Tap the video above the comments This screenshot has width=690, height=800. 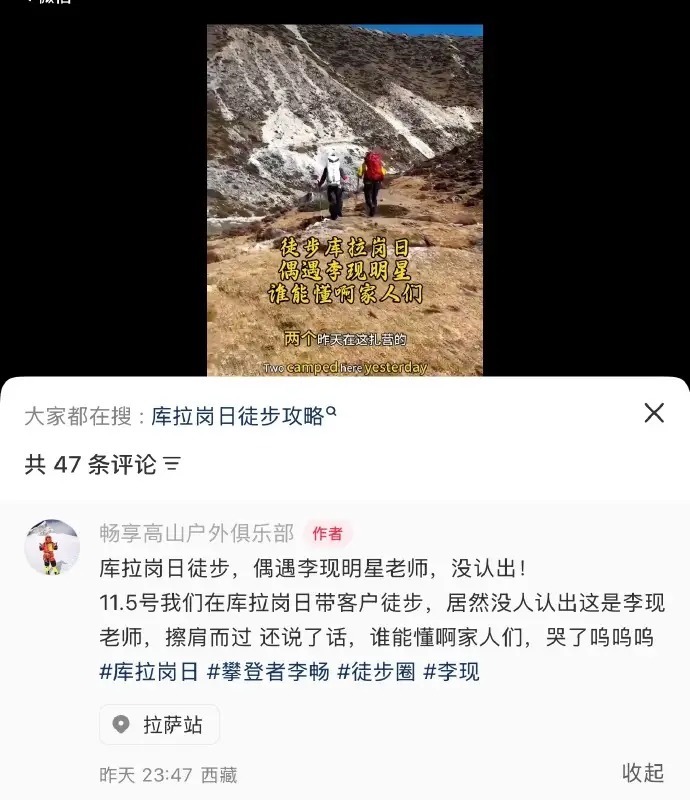pos(344,200)
